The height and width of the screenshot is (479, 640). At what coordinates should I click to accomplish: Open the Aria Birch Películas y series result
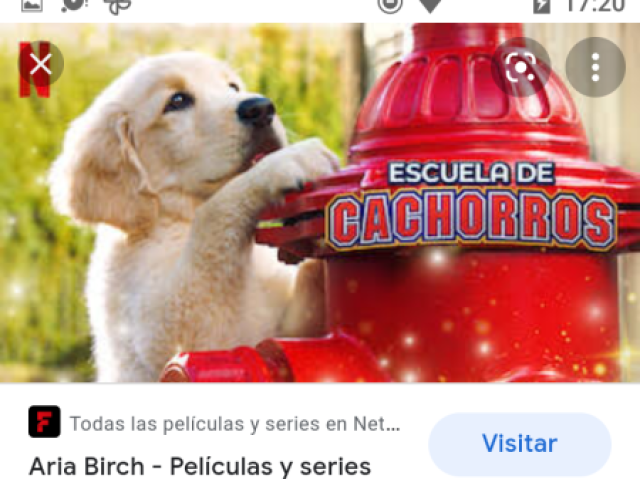point(200,466)
